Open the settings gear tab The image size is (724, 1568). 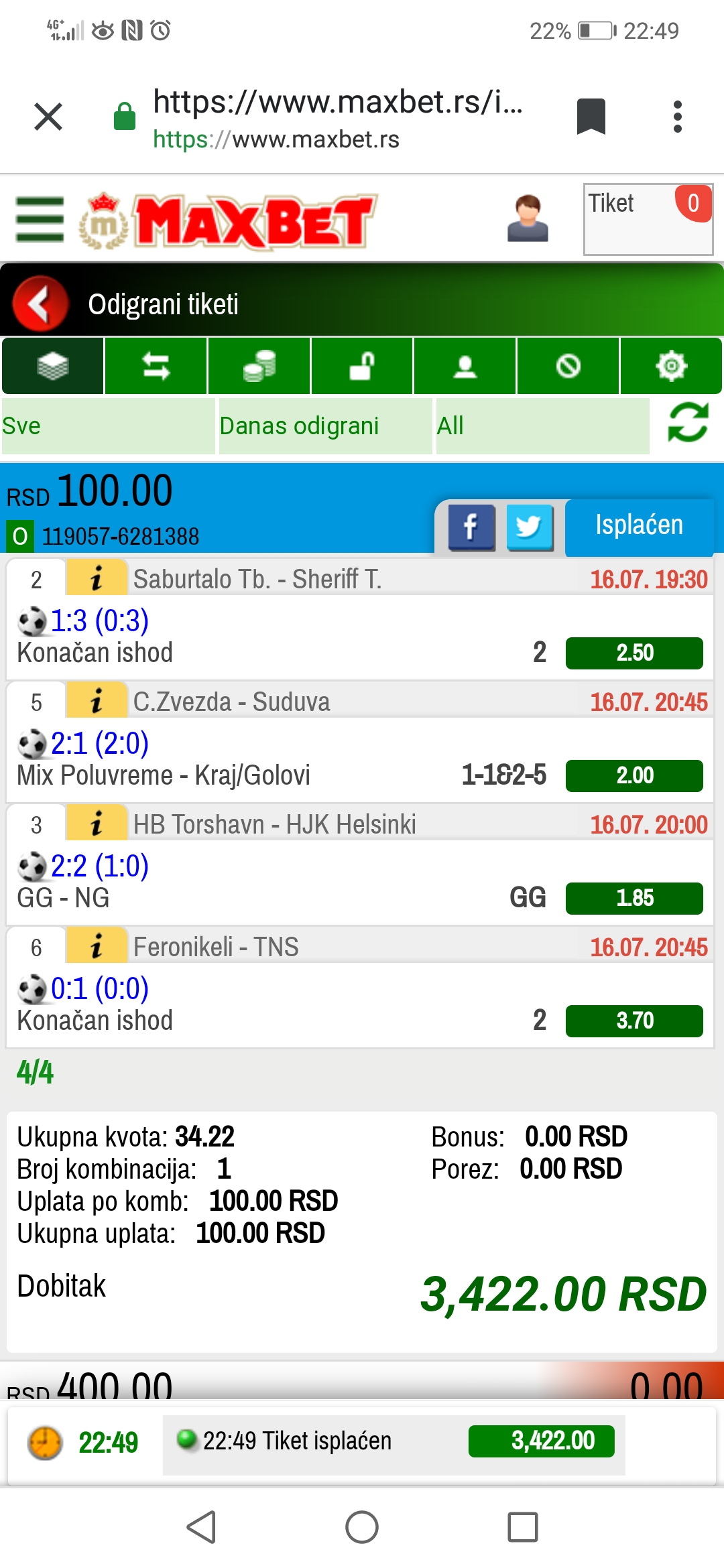click(x=671, y=366)
